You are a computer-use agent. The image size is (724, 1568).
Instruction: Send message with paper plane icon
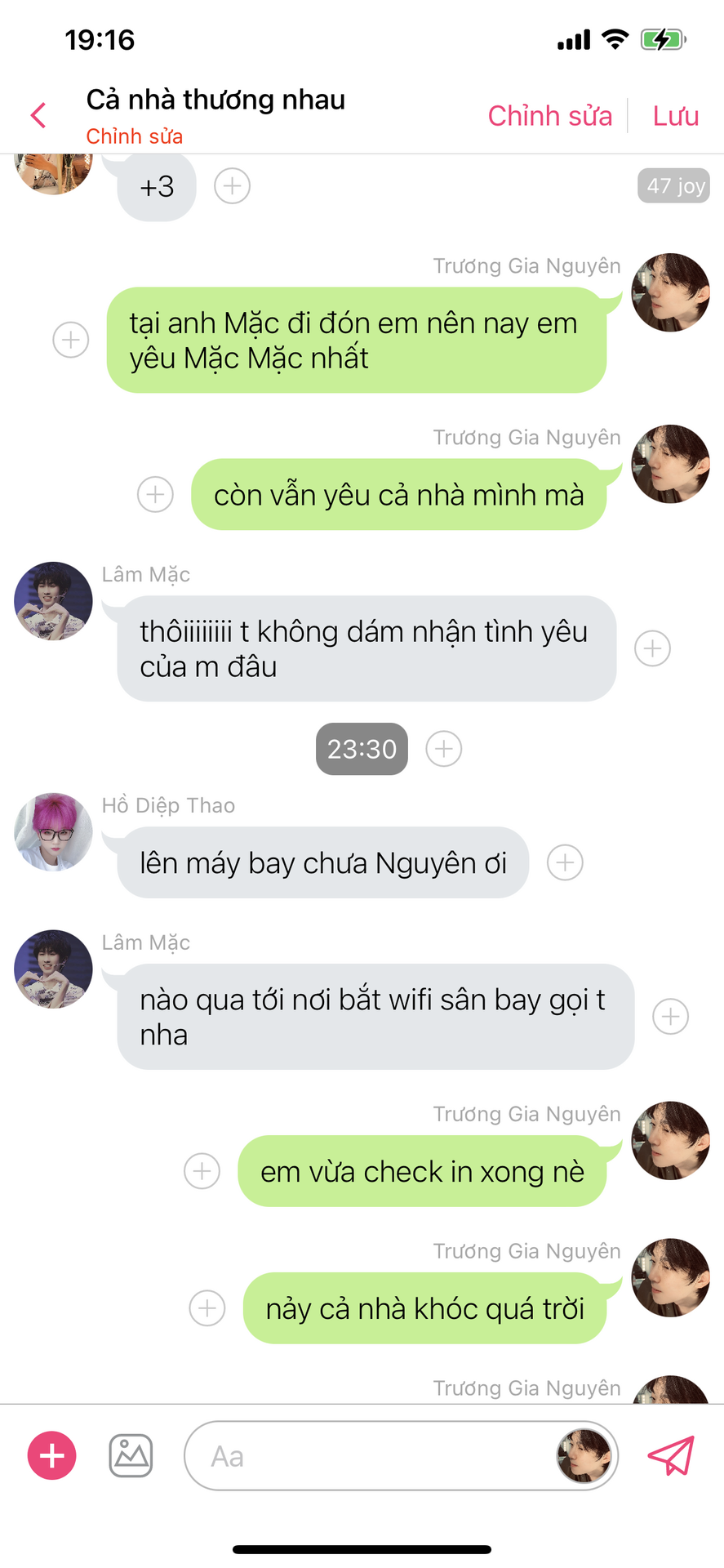point(670,1456)
